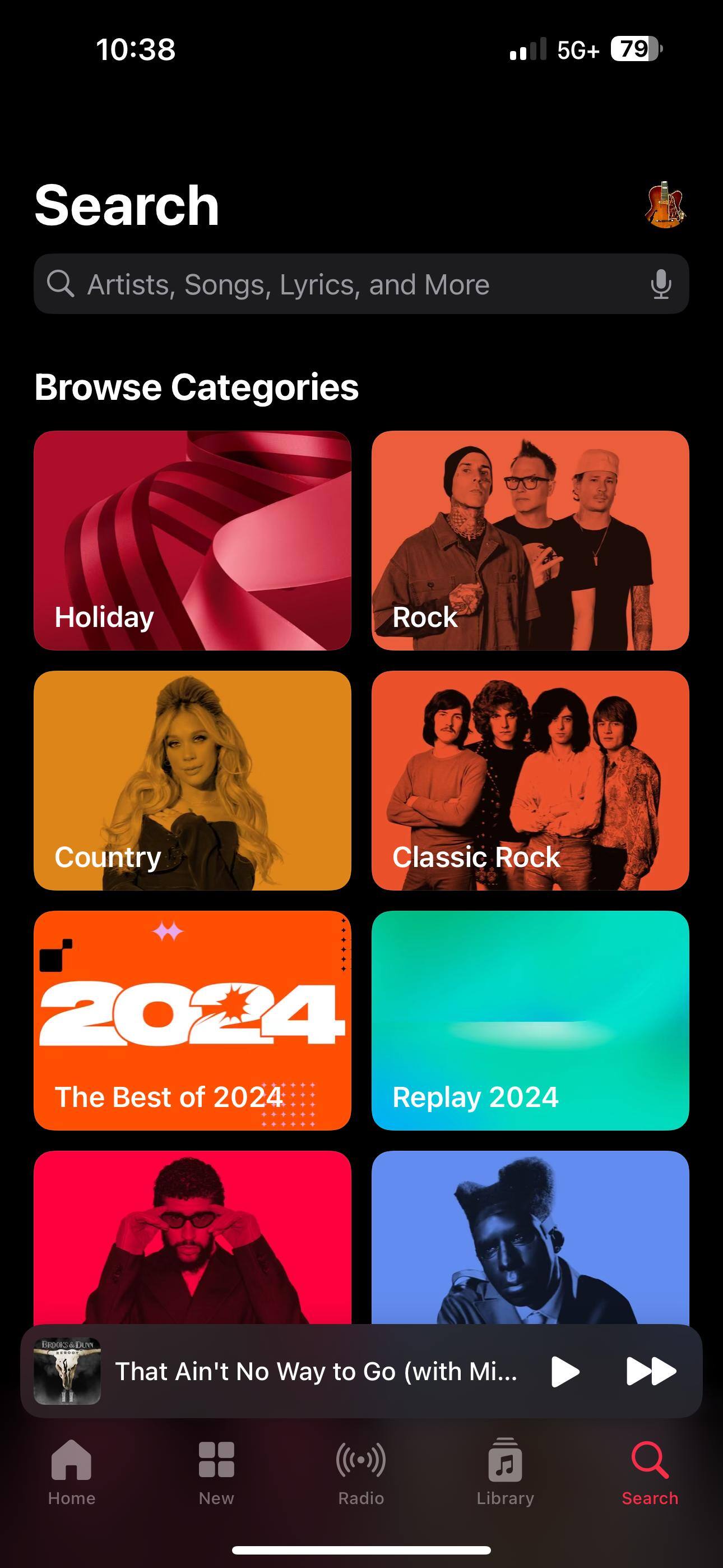Skip to the next track
Image resolution: width=723 pixels, height=1568 pixels.
pyautogui.click(x=651, y=1371)
